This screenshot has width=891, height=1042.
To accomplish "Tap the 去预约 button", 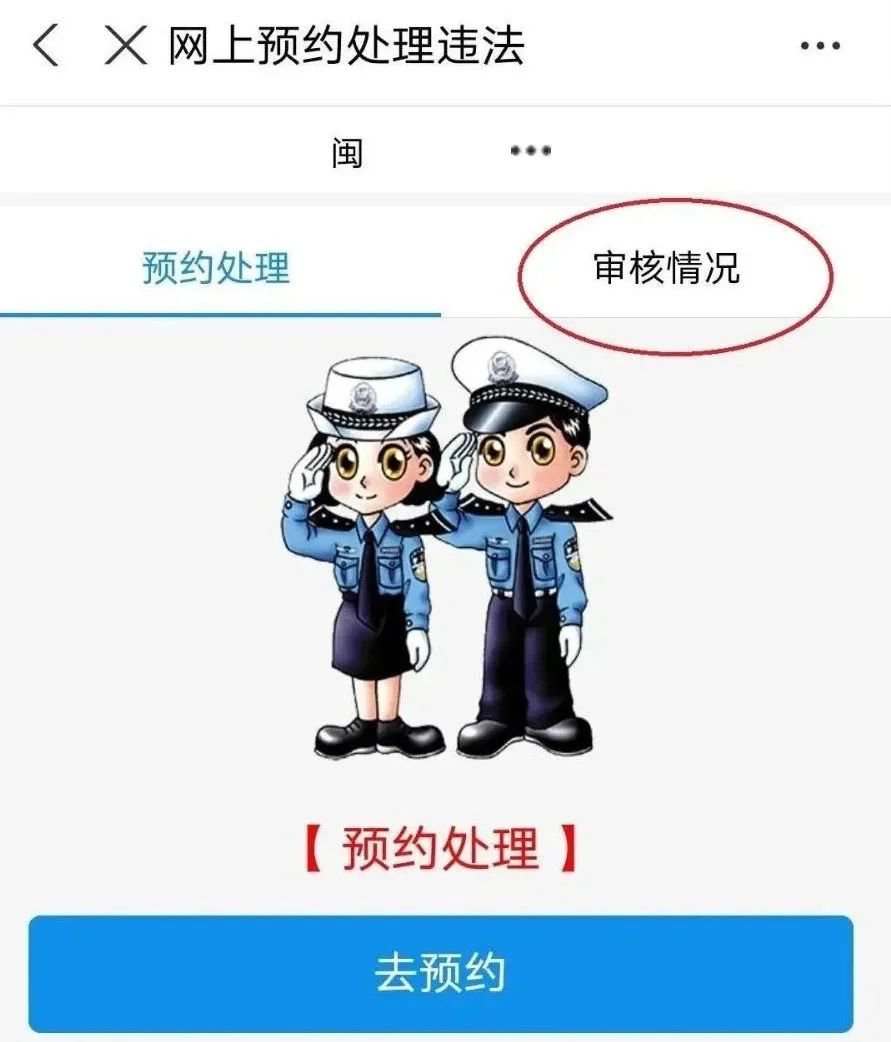I will pyautogui.click(x=440, y=973).
